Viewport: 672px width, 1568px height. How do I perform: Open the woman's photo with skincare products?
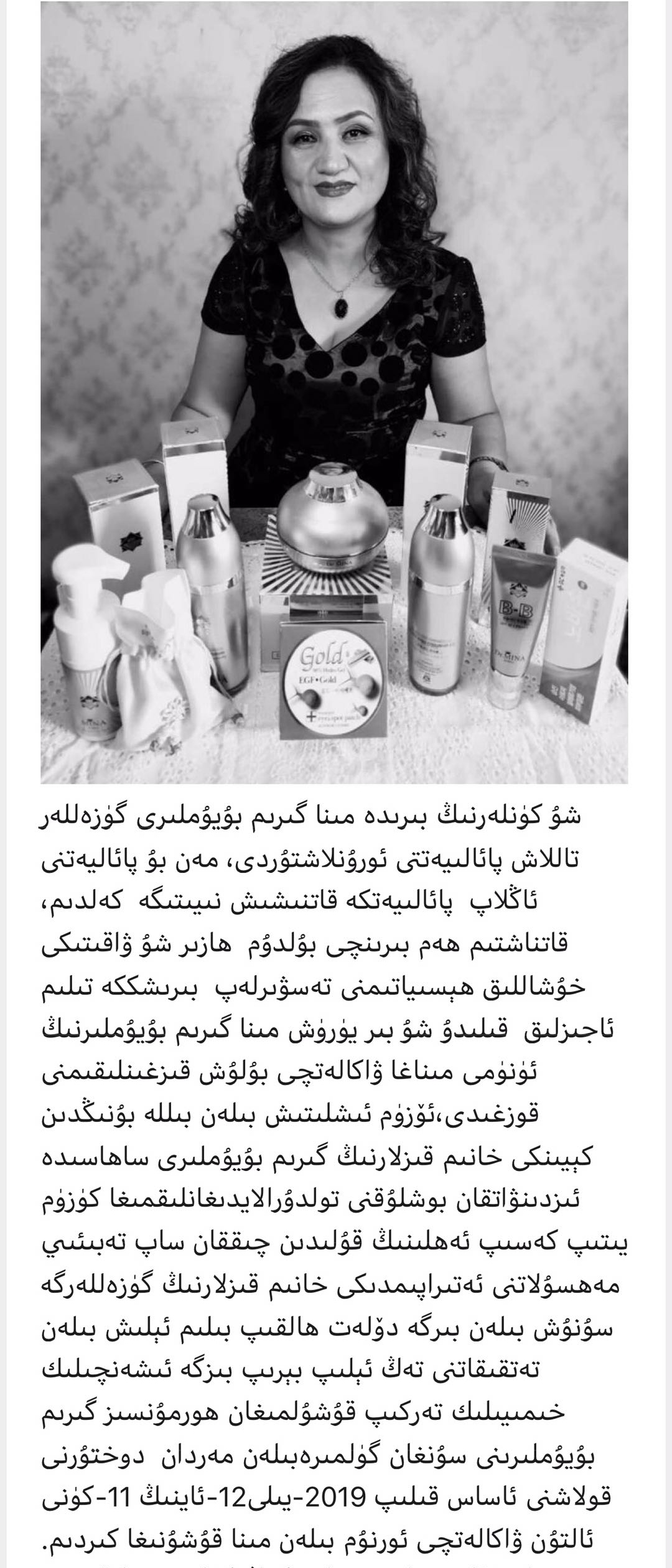click(x=334, y=392)
